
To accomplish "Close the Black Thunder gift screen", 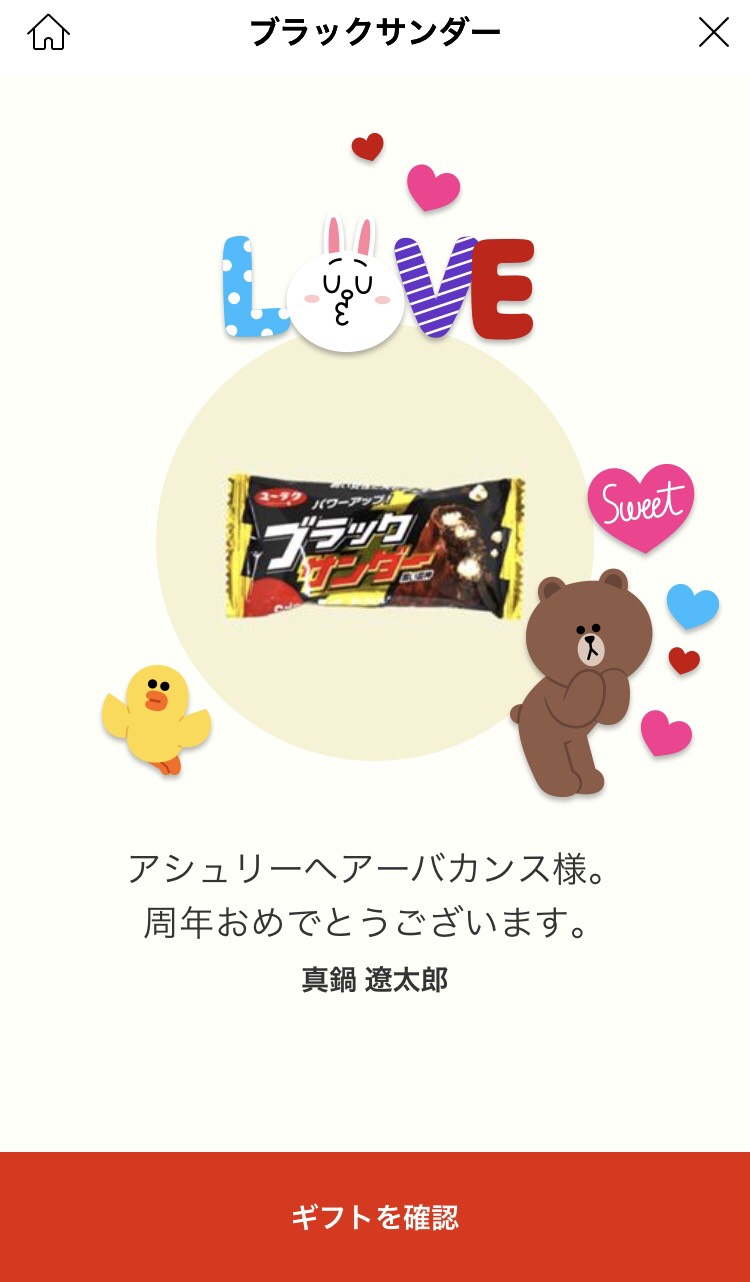I will tap(713, 33).
